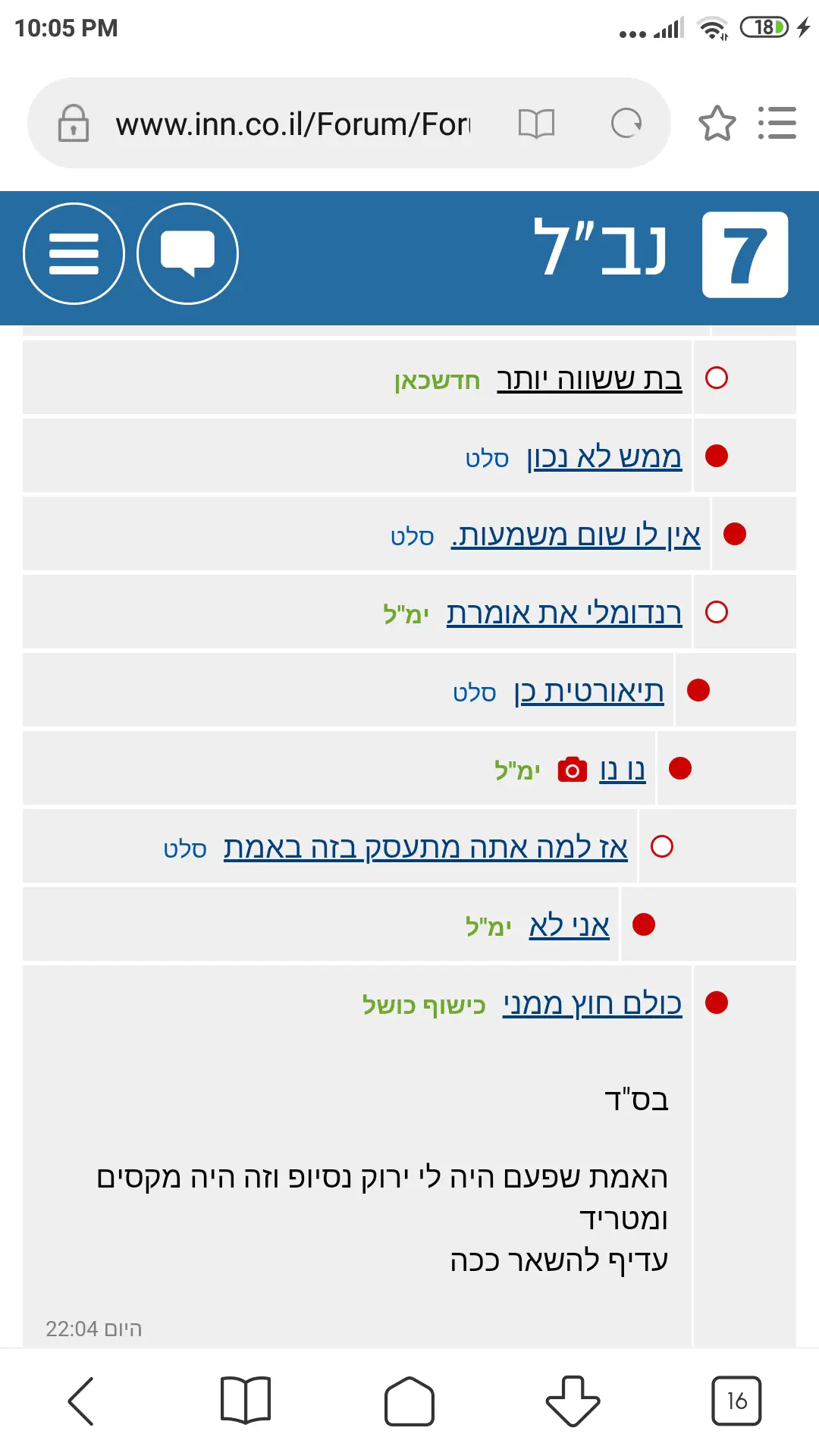Open the reply titled "אני לא"
Screen dimensions: 819x1456
(569, 925)
